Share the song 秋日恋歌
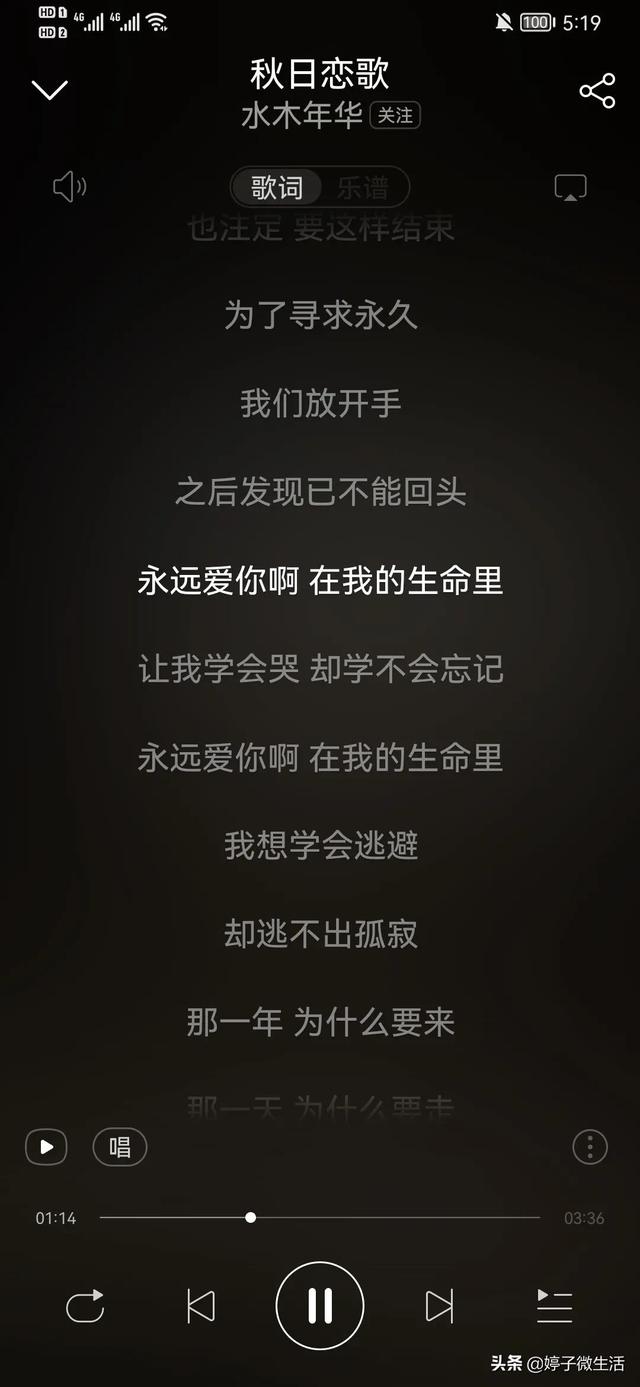The height and width of the screenshot is (1387, 640). pos(597,91)
